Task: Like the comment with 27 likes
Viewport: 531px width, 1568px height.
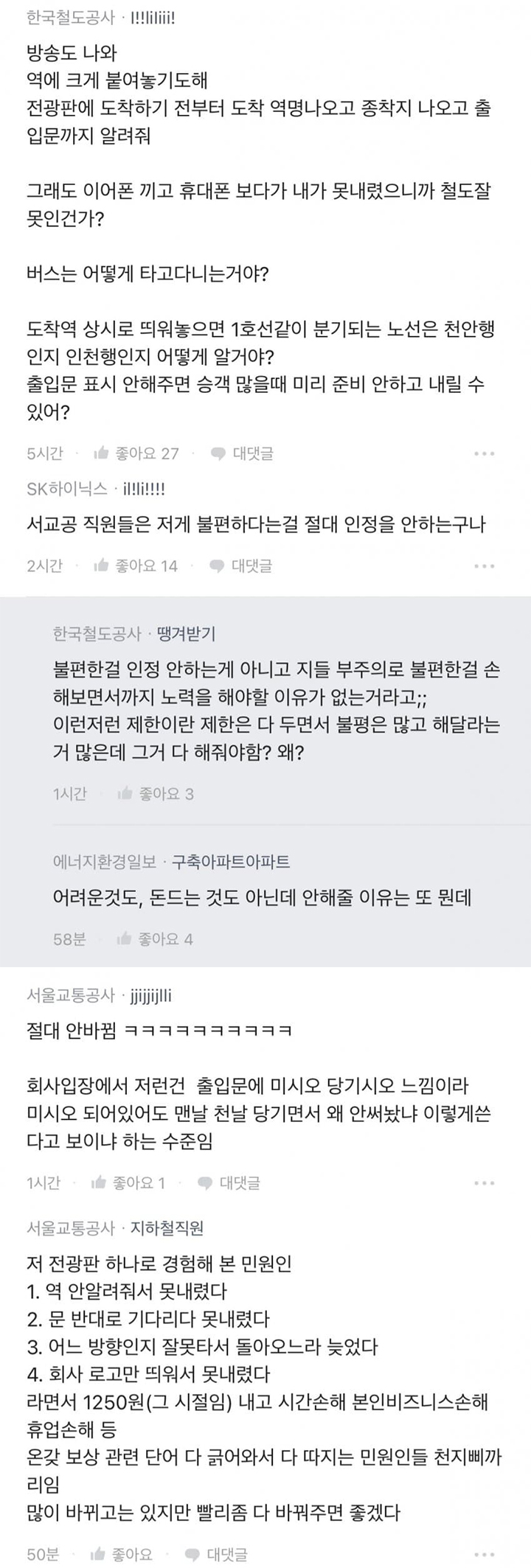Action: tap(136, 453)
